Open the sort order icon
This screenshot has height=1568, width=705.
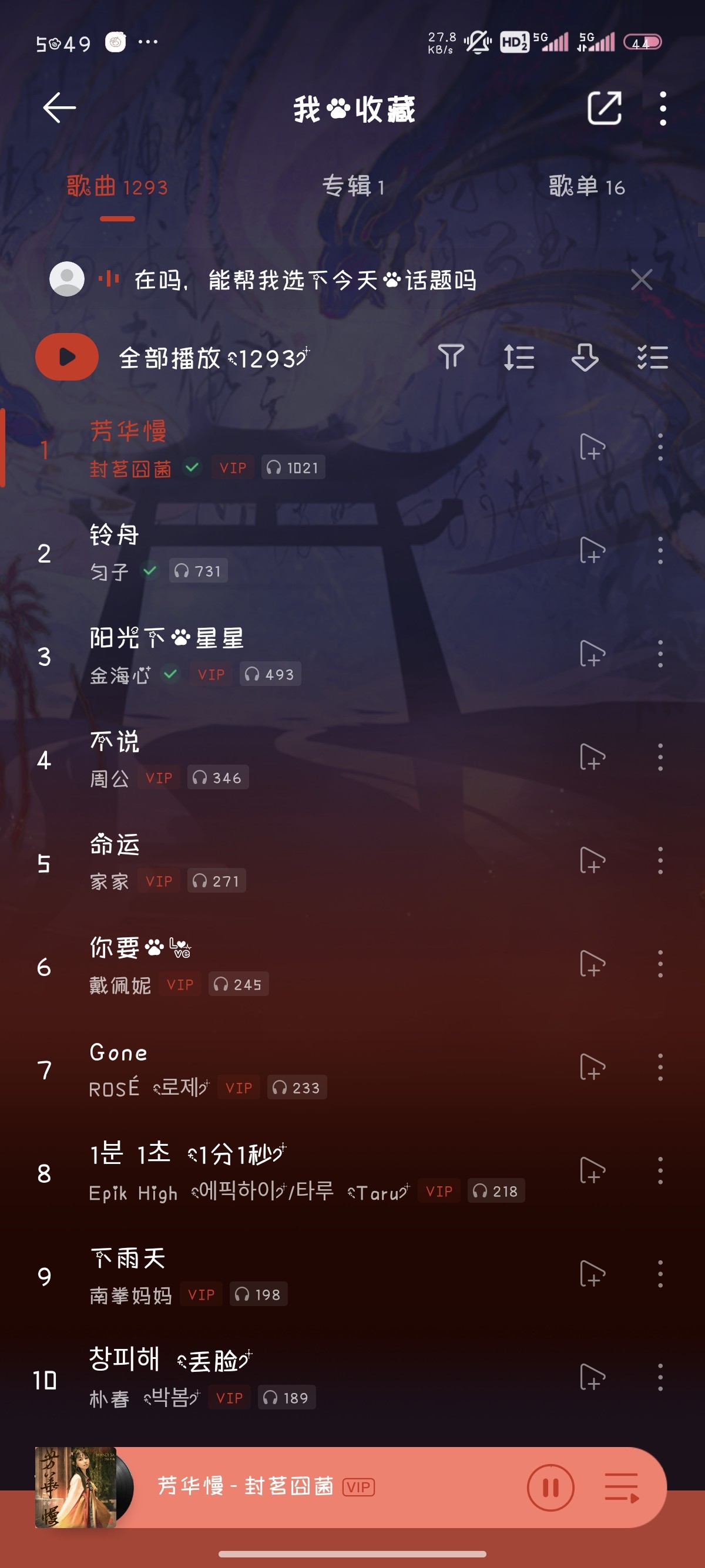coord(519,356)
